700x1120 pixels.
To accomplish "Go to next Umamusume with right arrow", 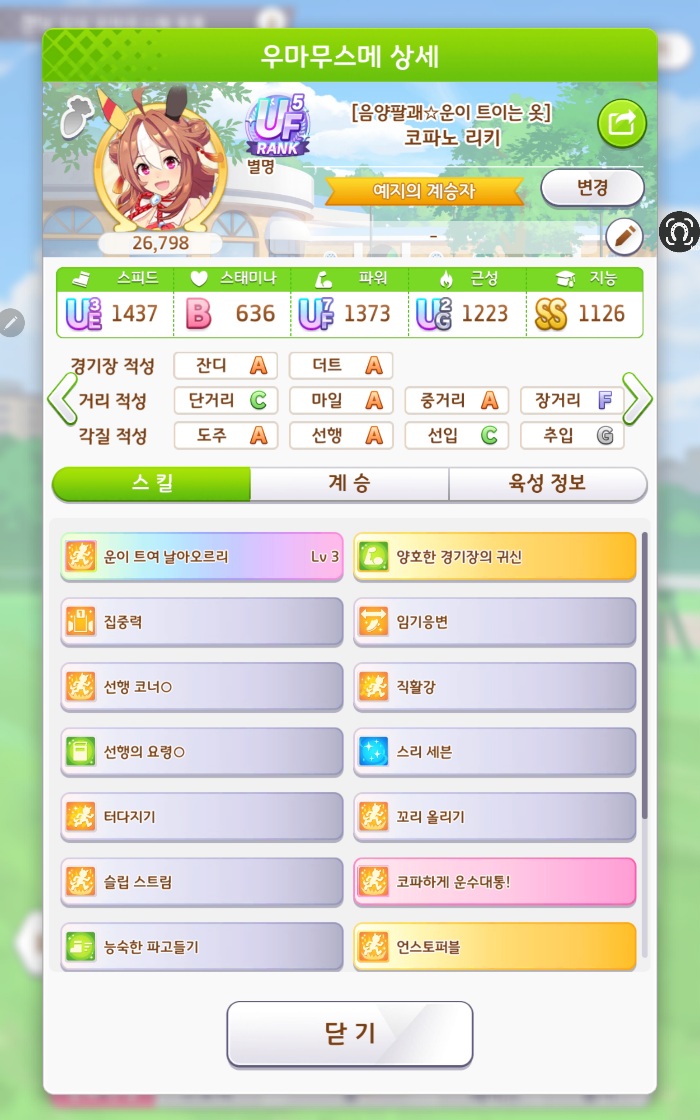I will (637, 400).
